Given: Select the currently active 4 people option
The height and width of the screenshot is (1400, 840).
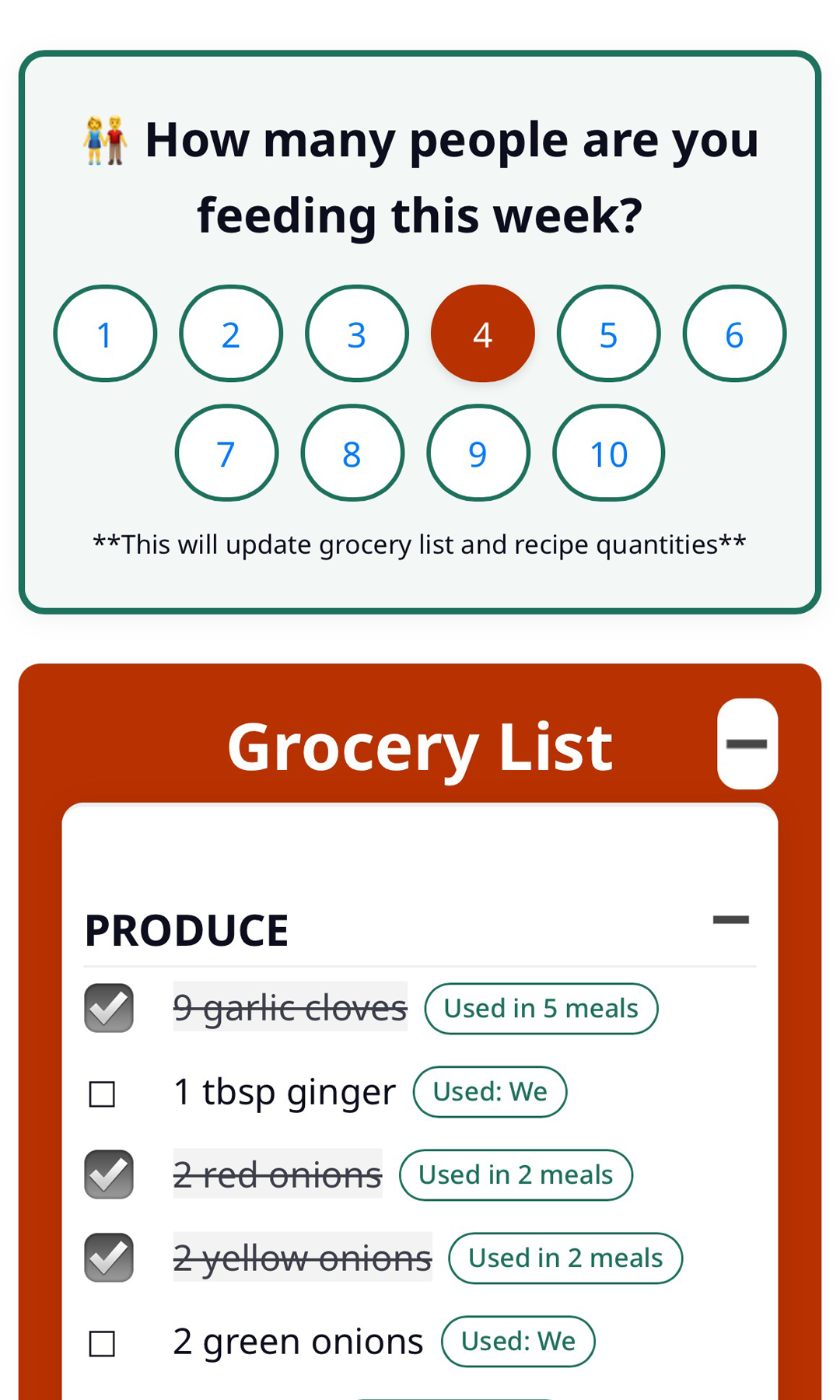Looking at the screenshot, I should pyautogui.click(x=482, y=333).
